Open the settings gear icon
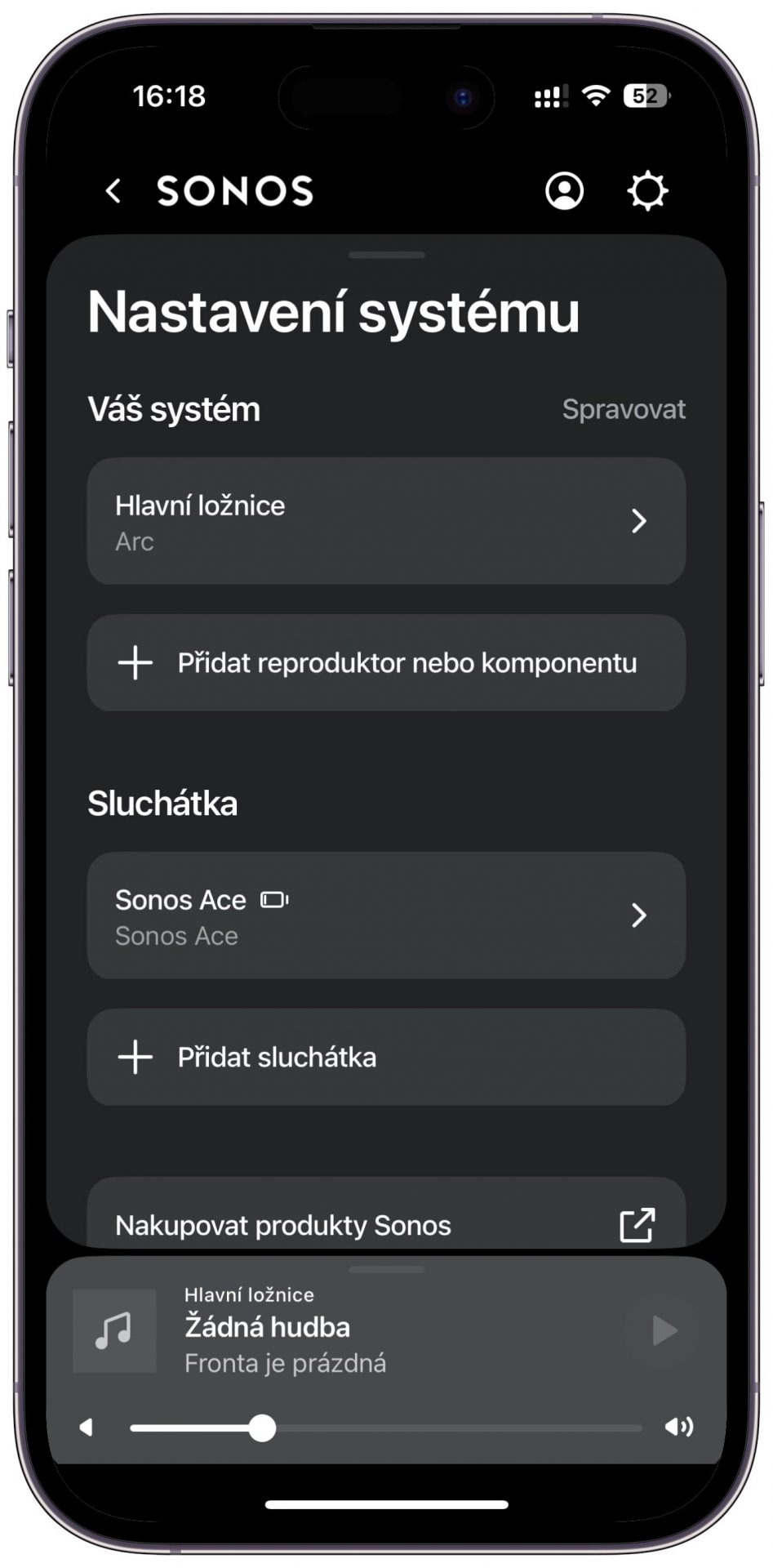Viewport: 773px width, 1568px height. click(x=648, y=191)
